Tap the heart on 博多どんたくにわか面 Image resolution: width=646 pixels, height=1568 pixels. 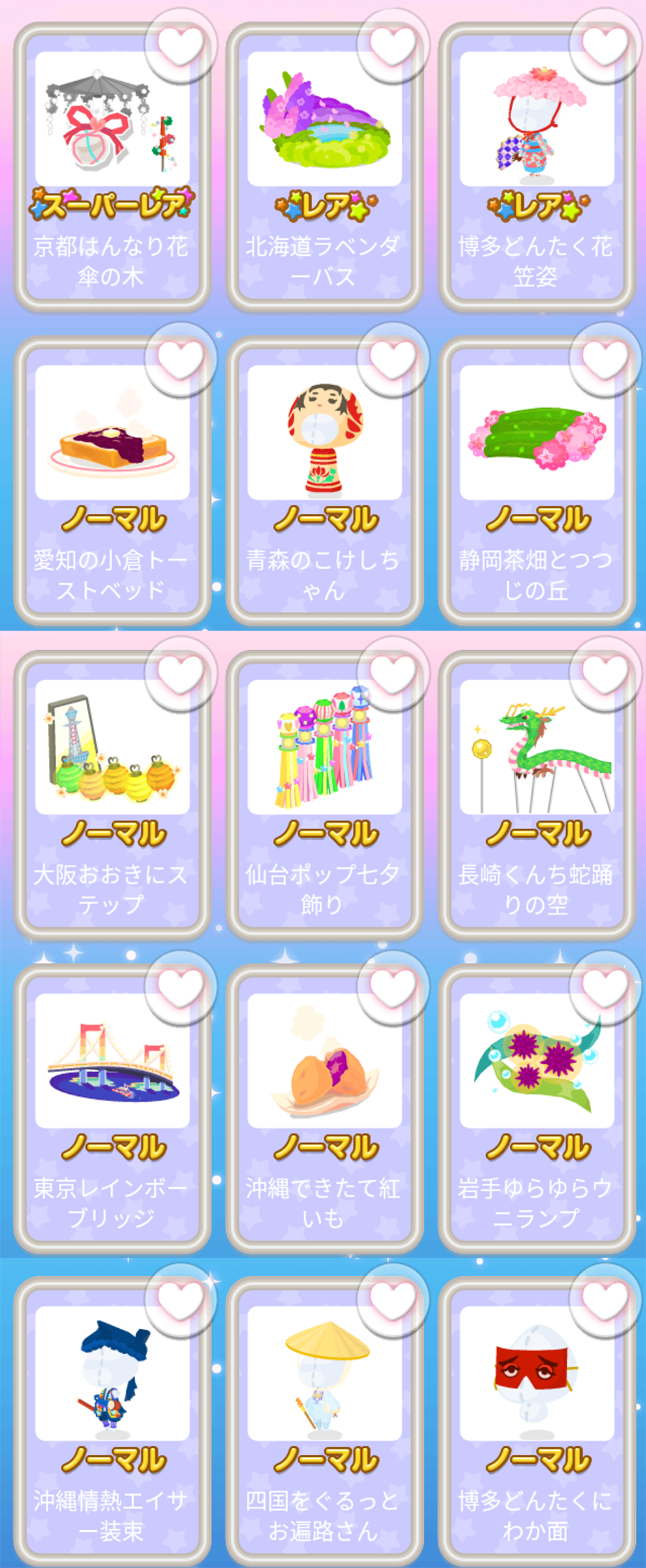[x=605, y=1301]
